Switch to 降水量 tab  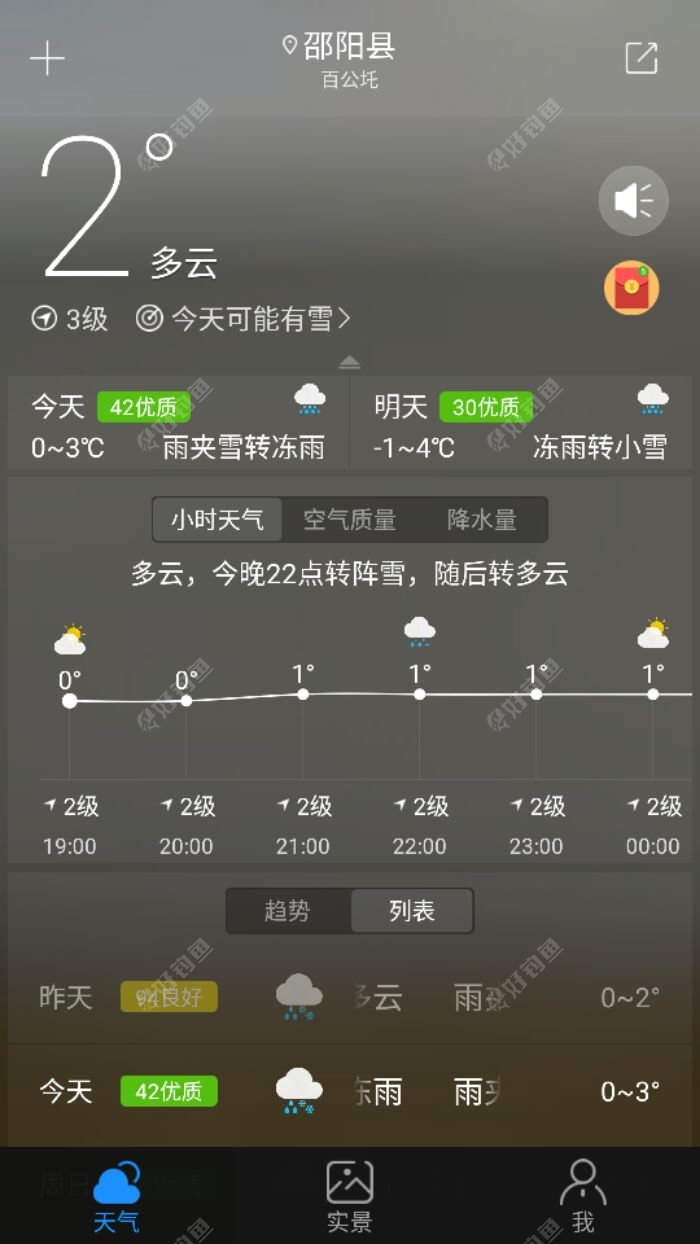pos(481,520)
